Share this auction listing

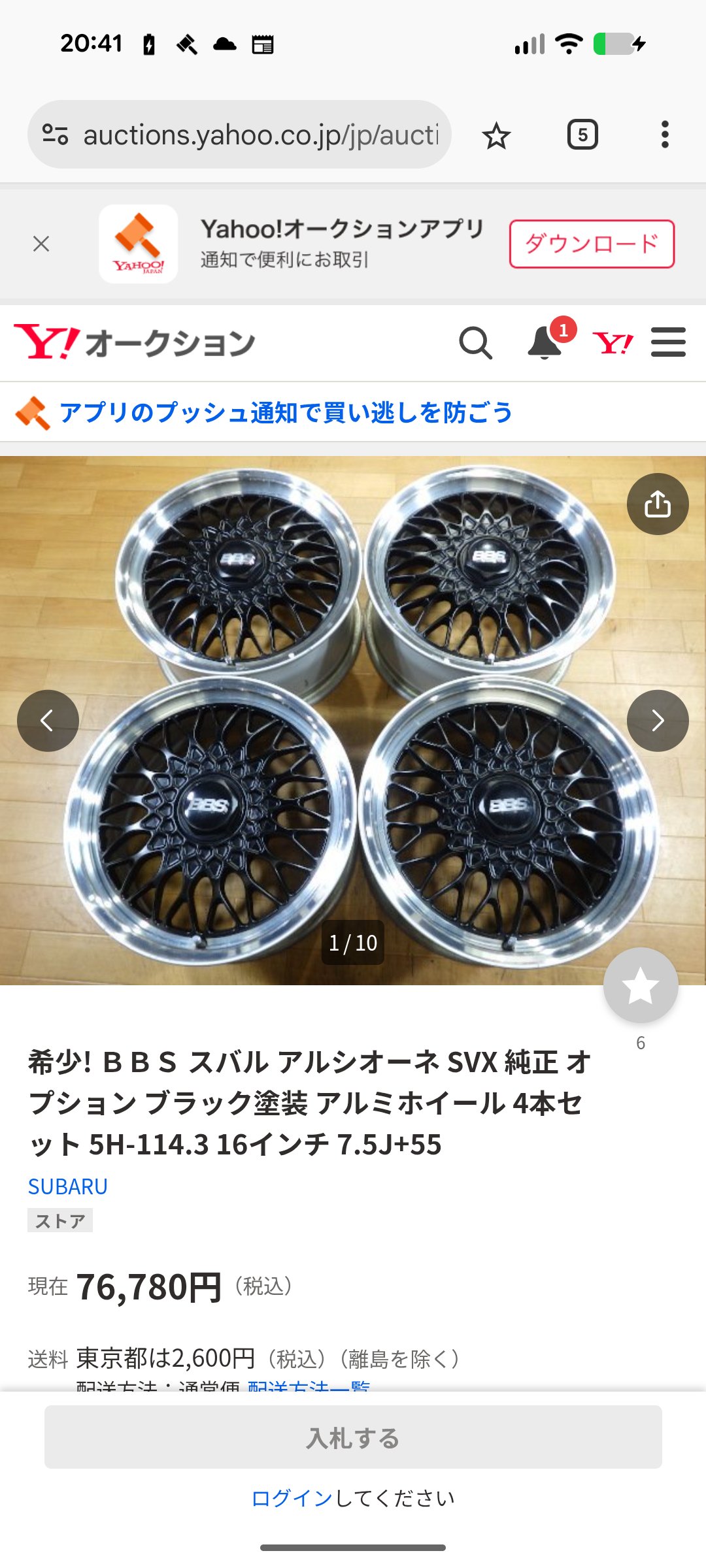(x=658, y=504)
